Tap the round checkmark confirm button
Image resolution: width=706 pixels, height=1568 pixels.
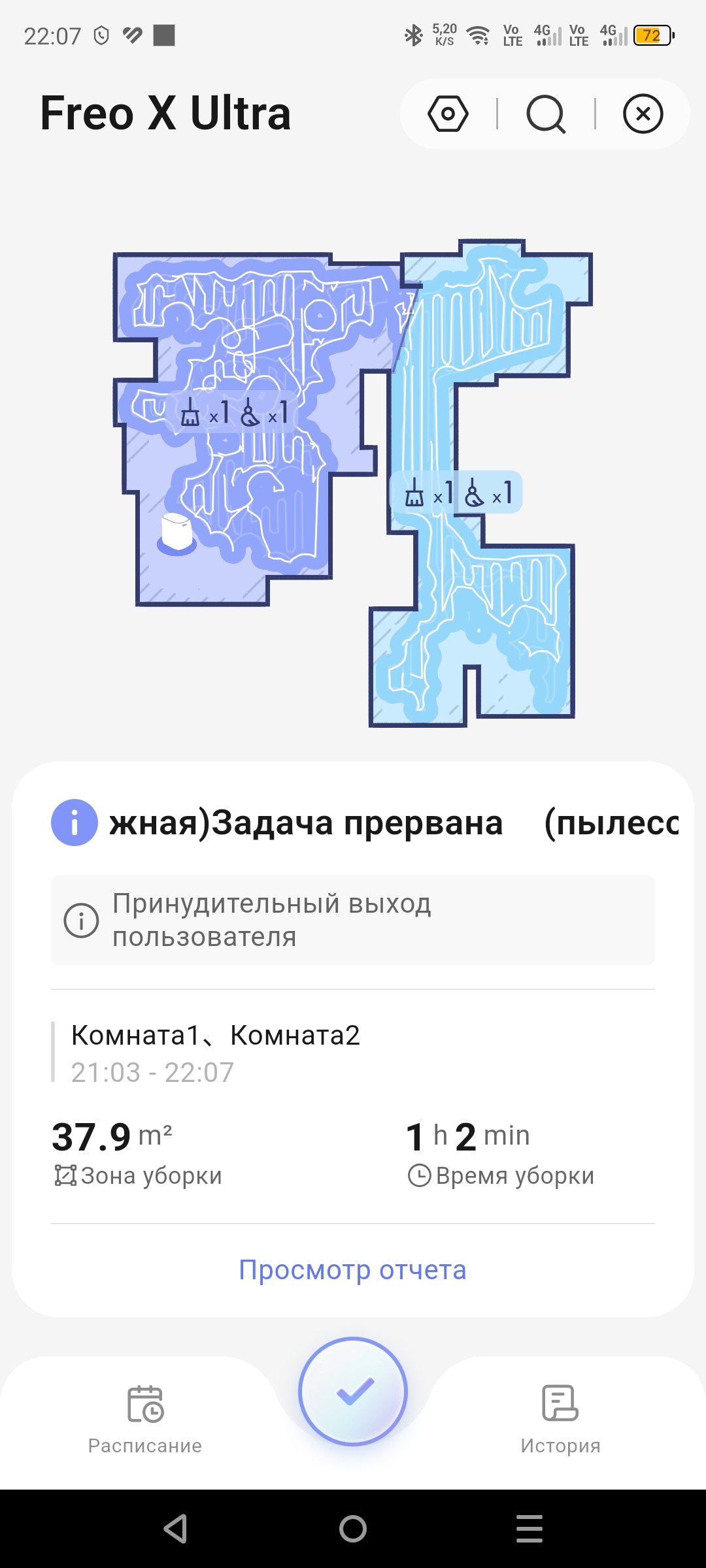tap(353, 1392)
